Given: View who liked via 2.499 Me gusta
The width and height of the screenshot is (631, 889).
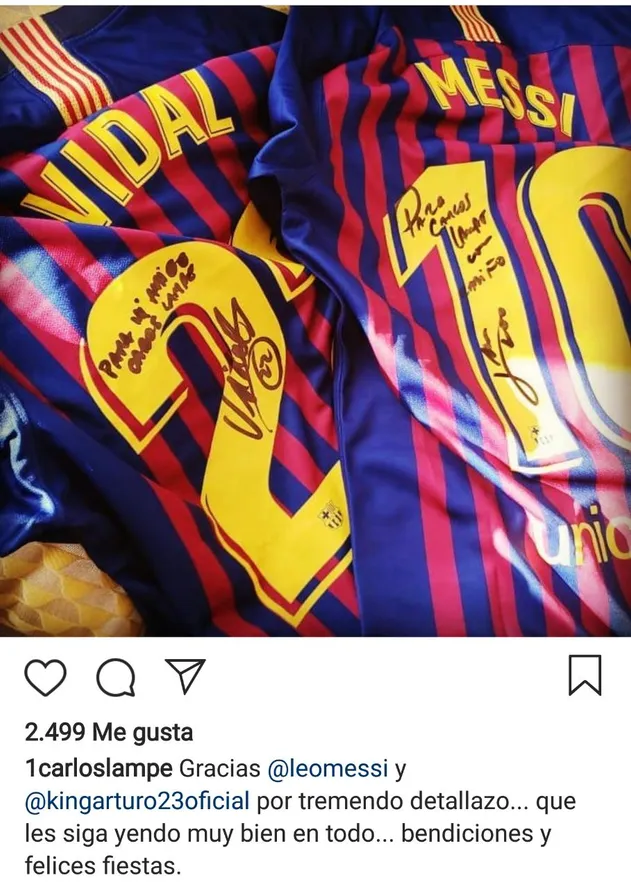Looking at the screenshot, I should point(108,732).
